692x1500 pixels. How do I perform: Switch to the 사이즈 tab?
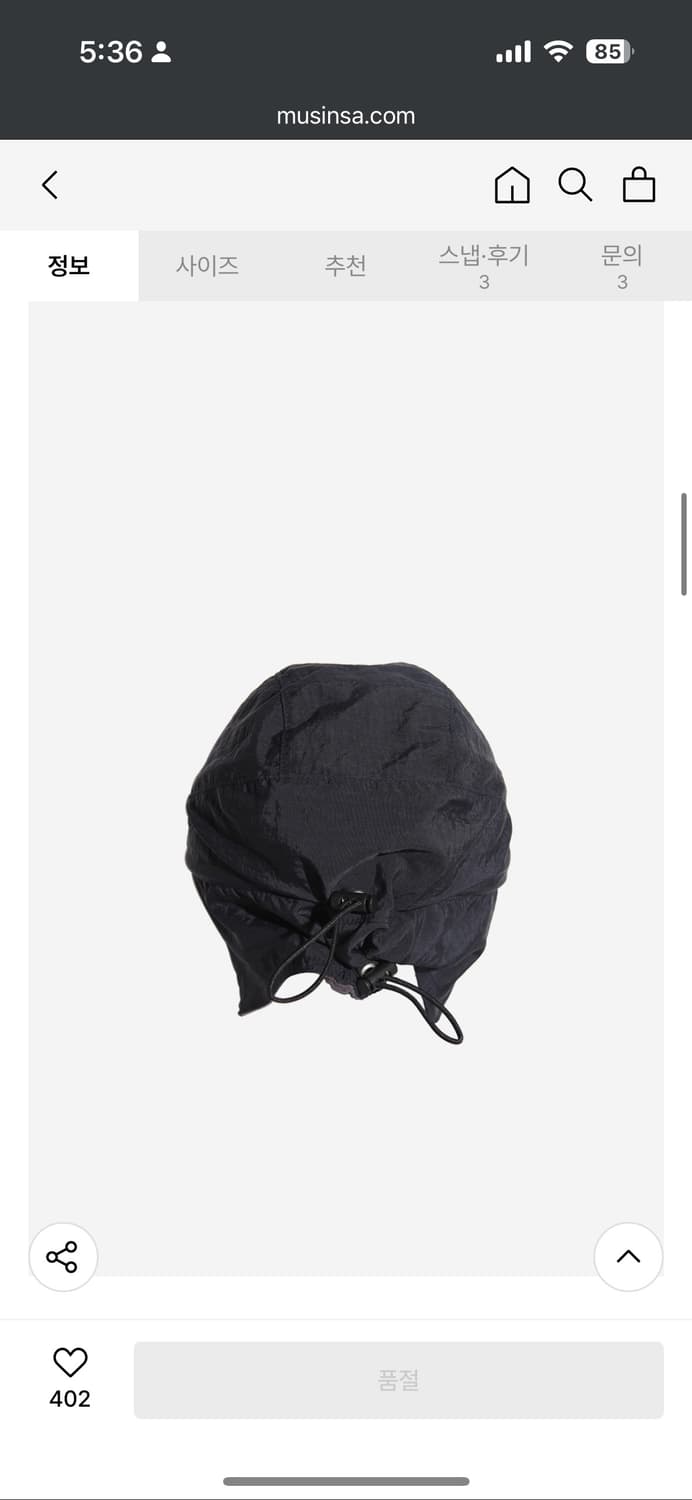pos(207,266)
